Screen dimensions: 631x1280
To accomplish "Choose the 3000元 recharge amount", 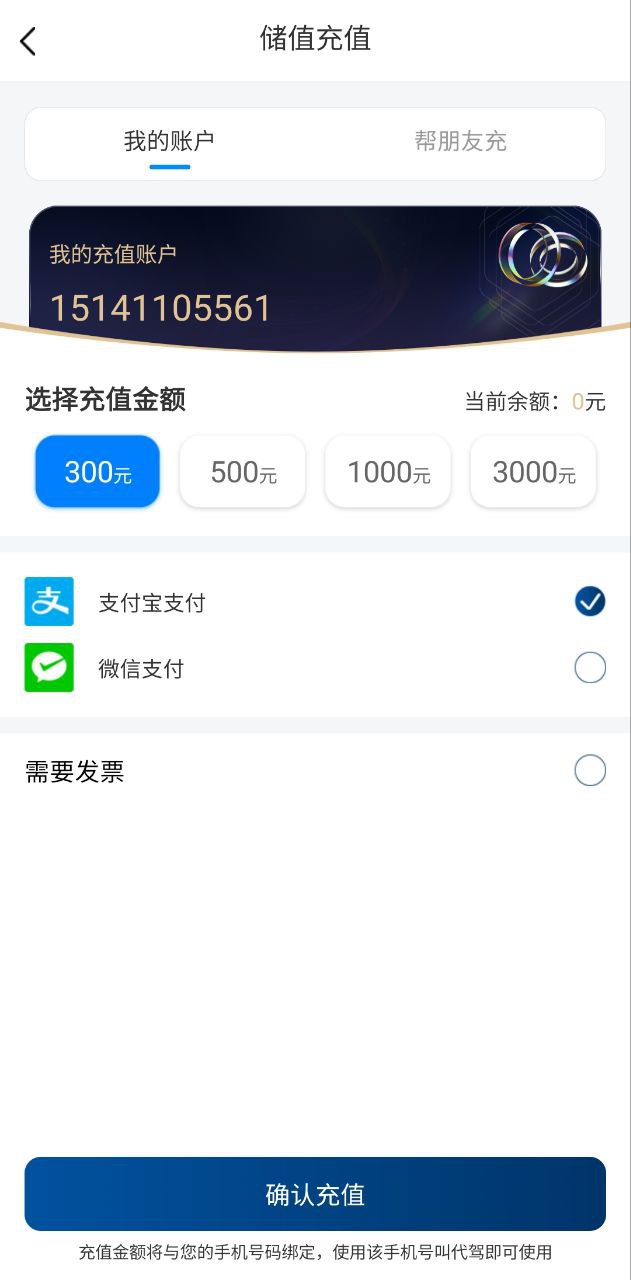I will click(x=533, y=472).
